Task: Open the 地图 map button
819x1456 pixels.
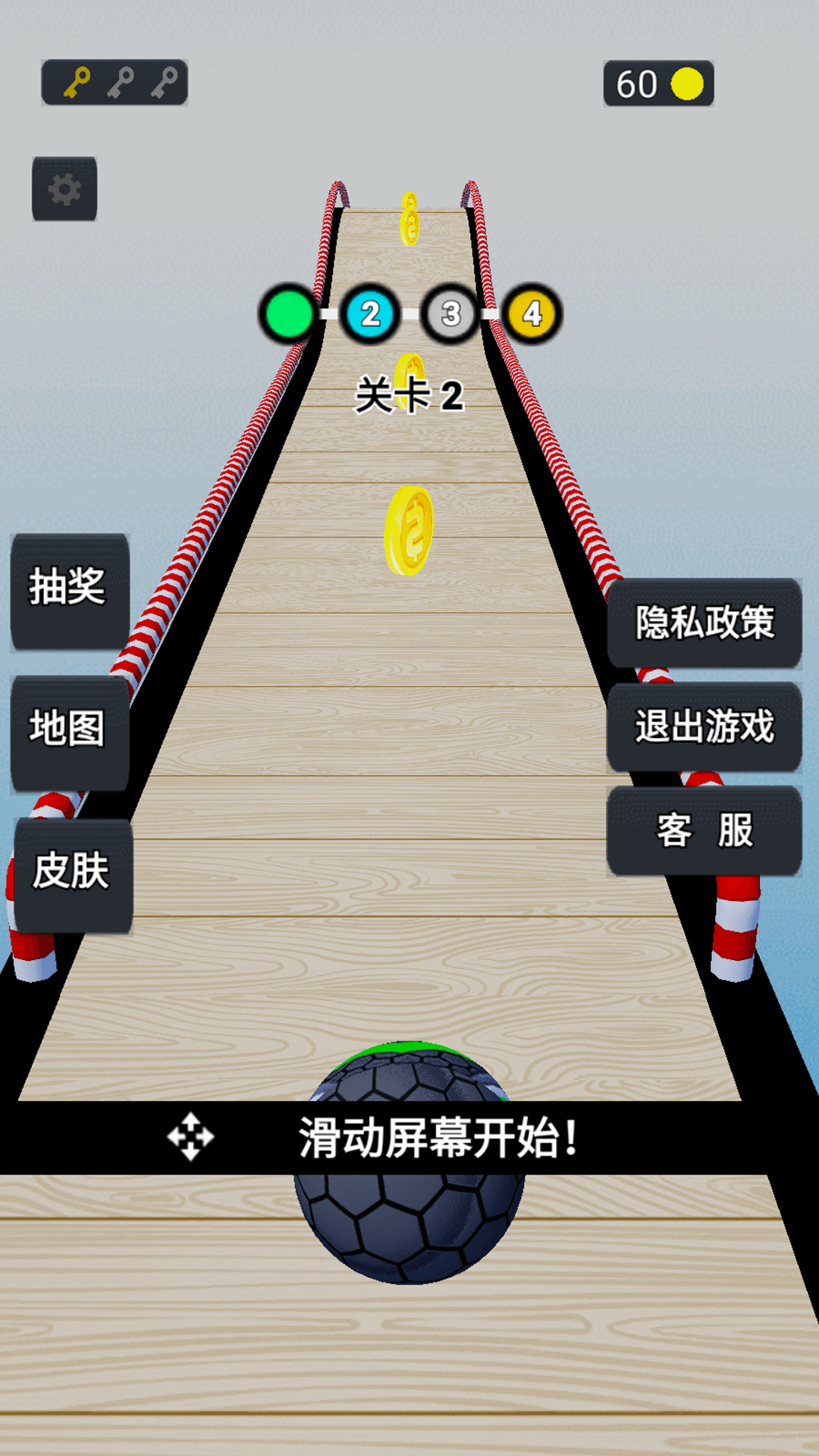Action: [70, 733]
